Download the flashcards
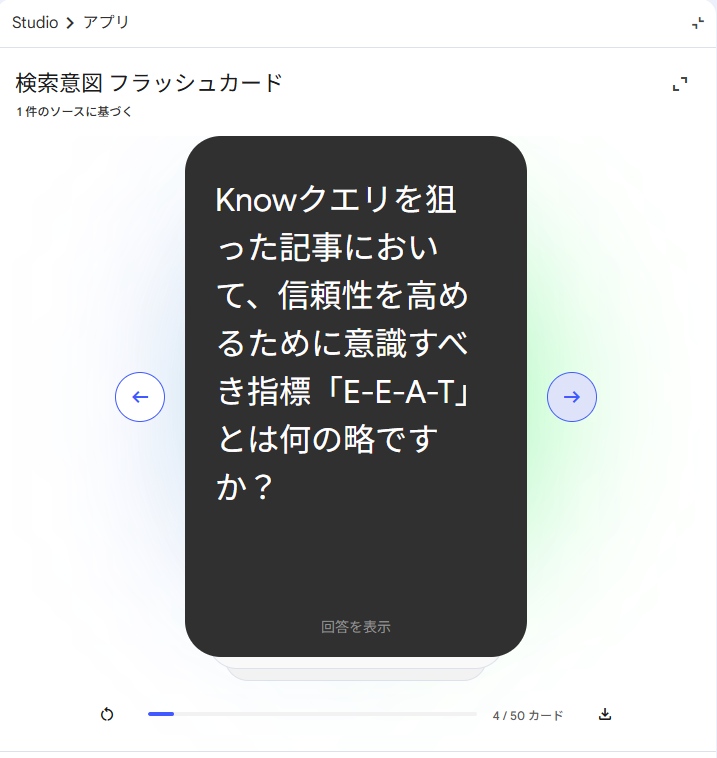This screenshot has width=717, height=758. [x=605, y=714]
